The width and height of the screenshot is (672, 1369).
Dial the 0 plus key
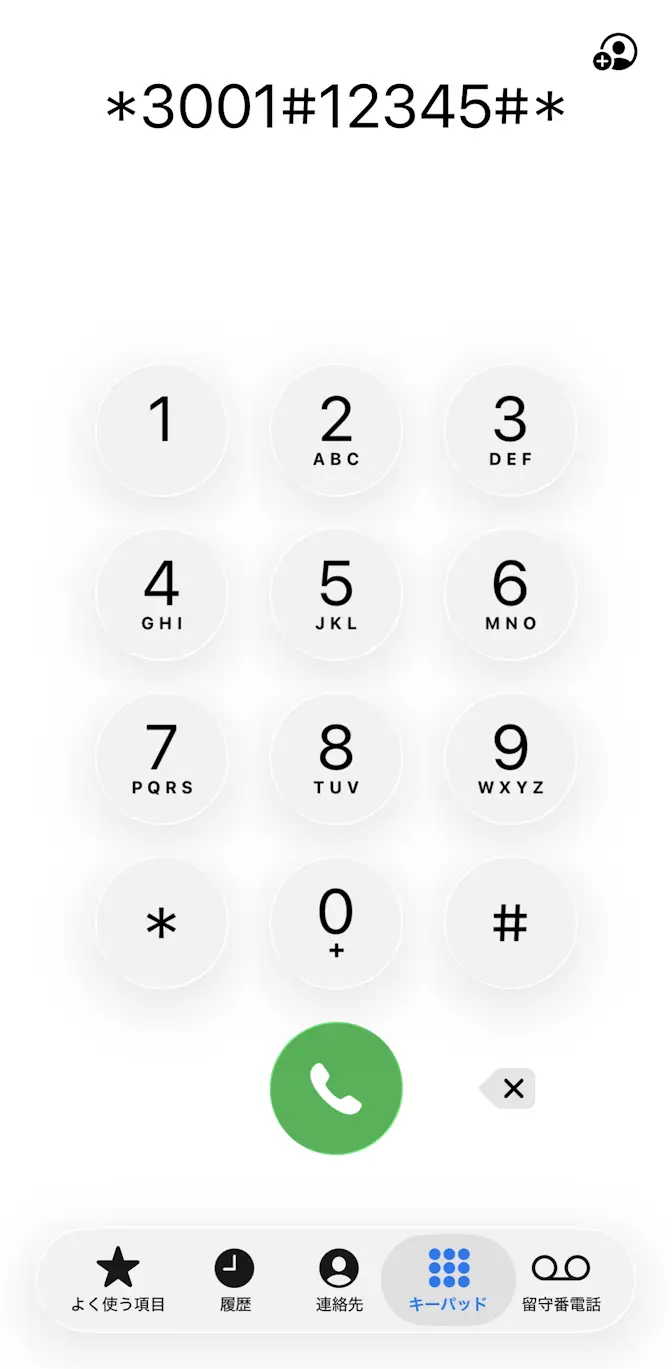(336, 923)
